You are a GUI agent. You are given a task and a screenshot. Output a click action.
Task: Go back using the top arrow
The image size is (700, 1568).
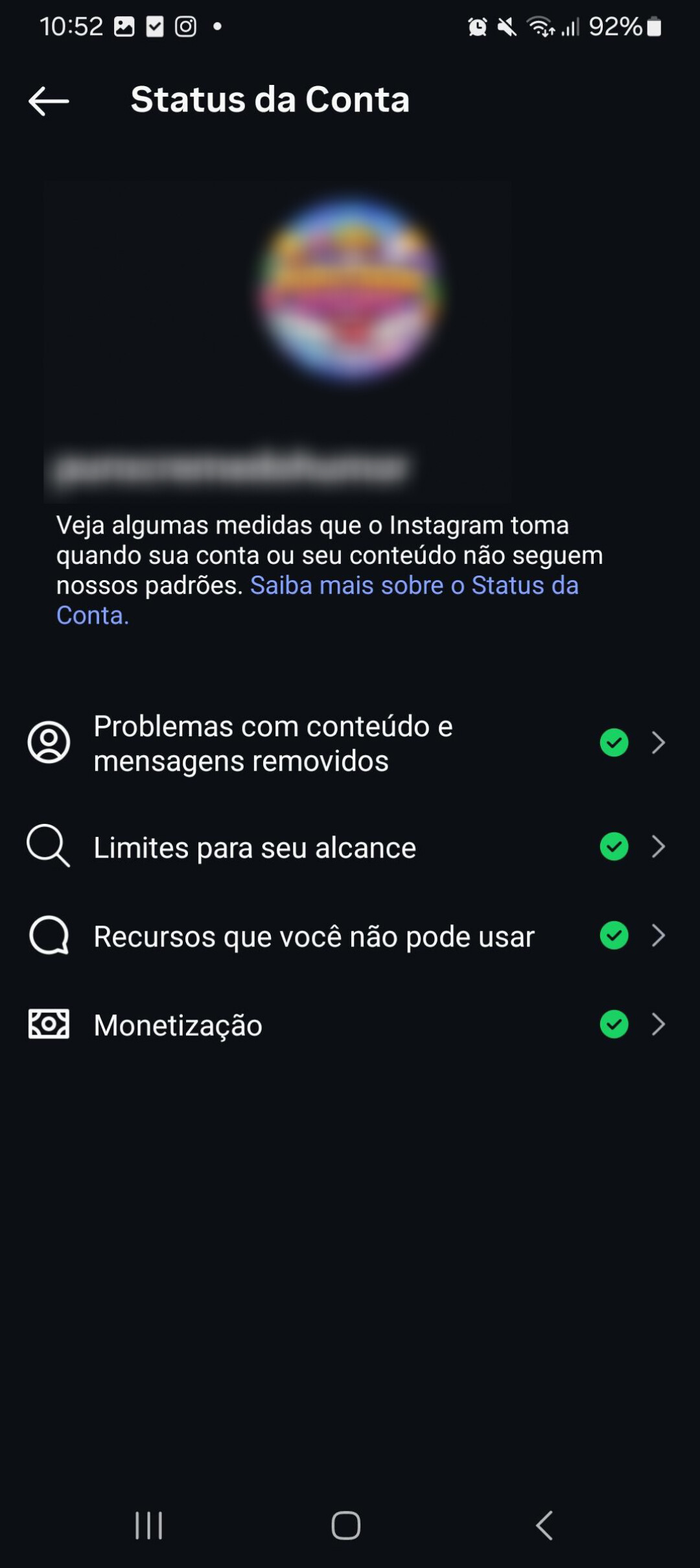coord(49,101)
